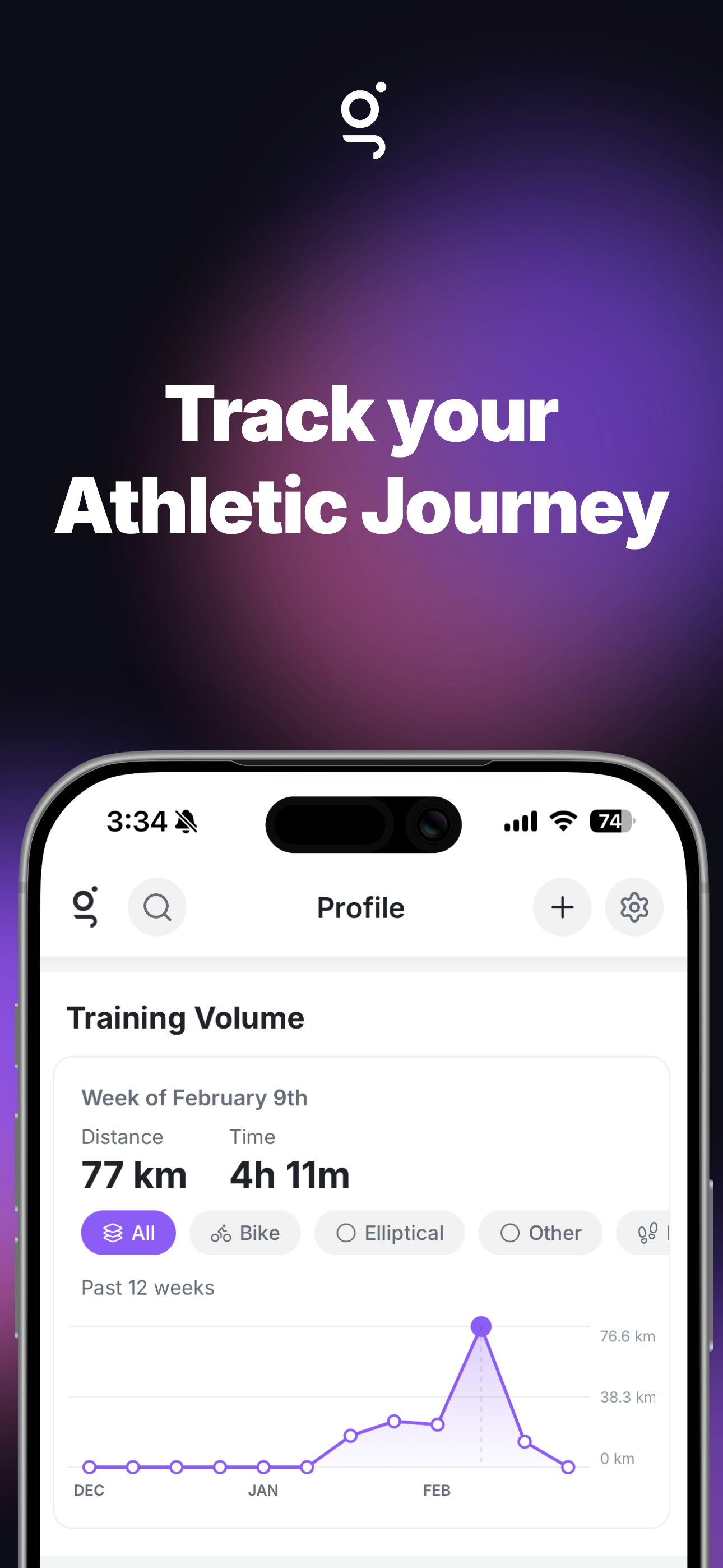723x1568 pixels.
Task: Open settings via the gear icon
Action: [x=634, y=907]
